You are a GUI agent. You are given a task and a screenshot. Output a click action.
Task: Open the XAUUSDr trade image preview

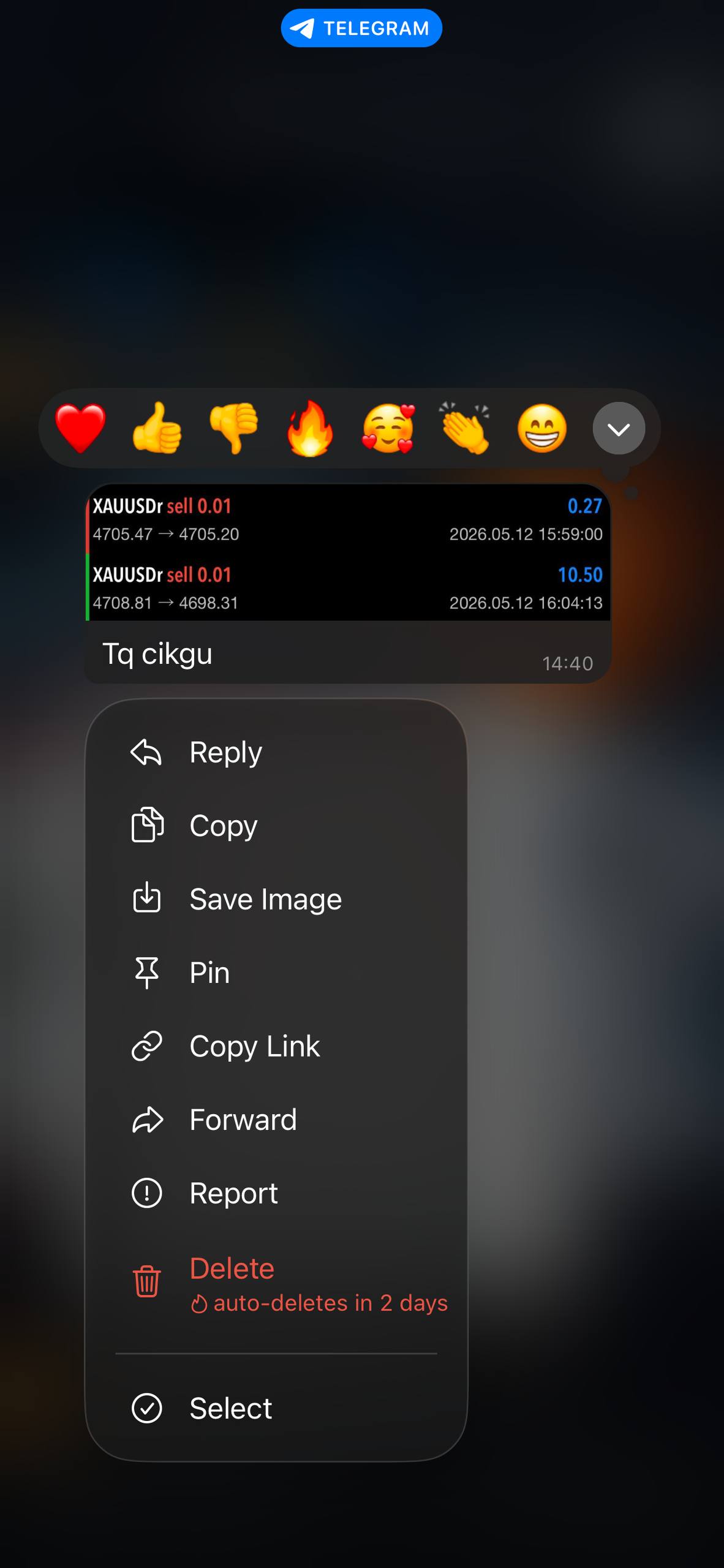[349, 552]
